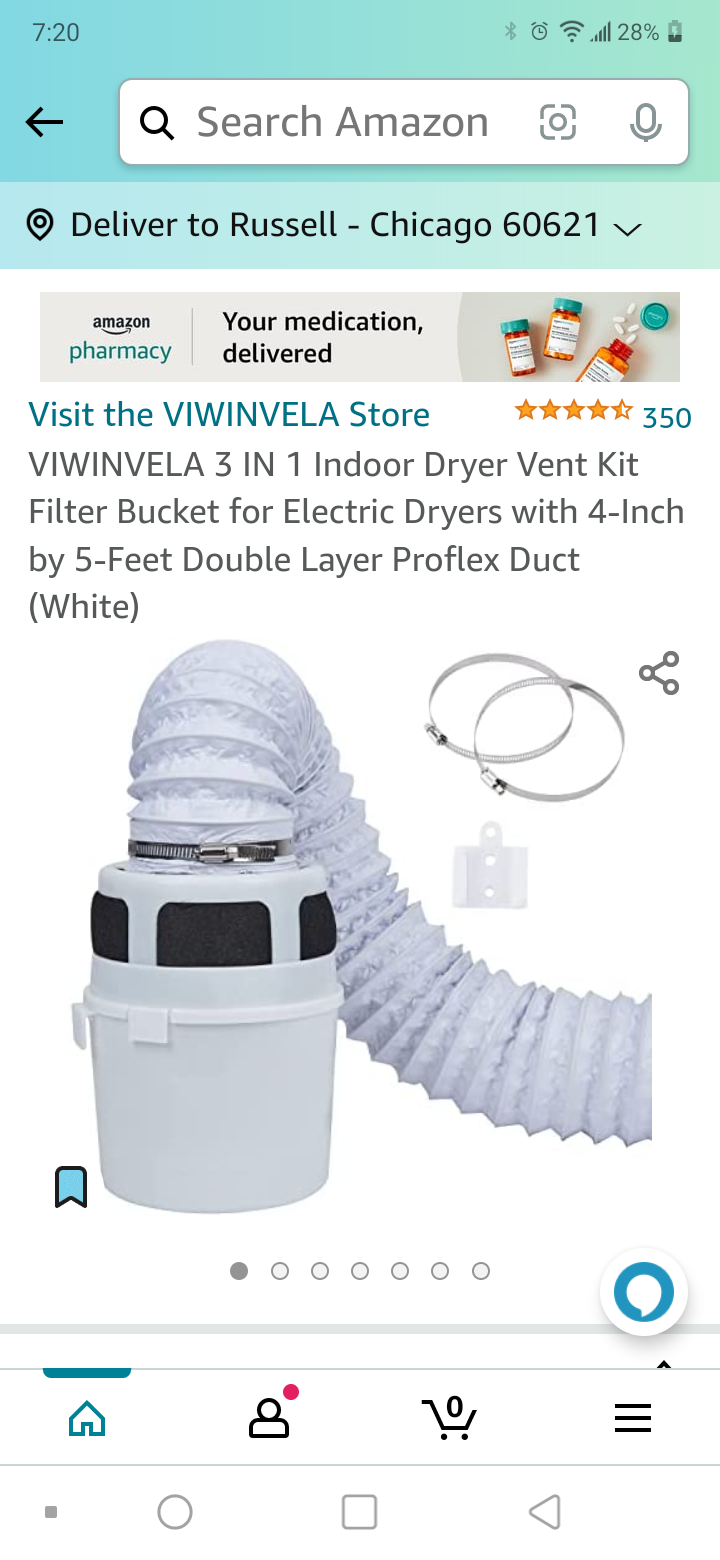The height and width of the screenshot is (1560, 720).
Task: Start voice search with the microphone
Action: 646,123
